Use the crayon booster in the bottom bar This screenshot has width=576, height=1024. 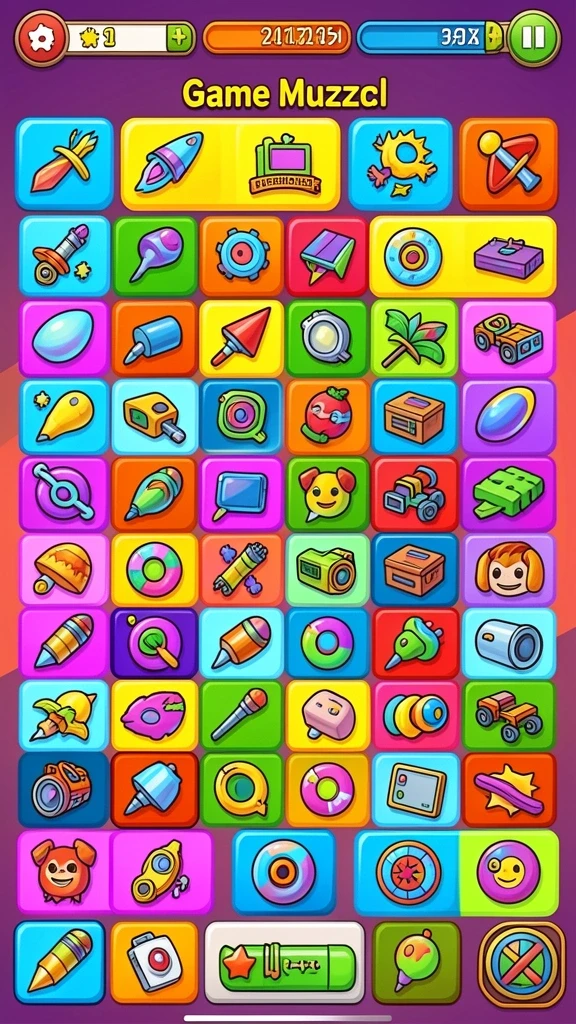pyautogui.click(x=59, y=962)
